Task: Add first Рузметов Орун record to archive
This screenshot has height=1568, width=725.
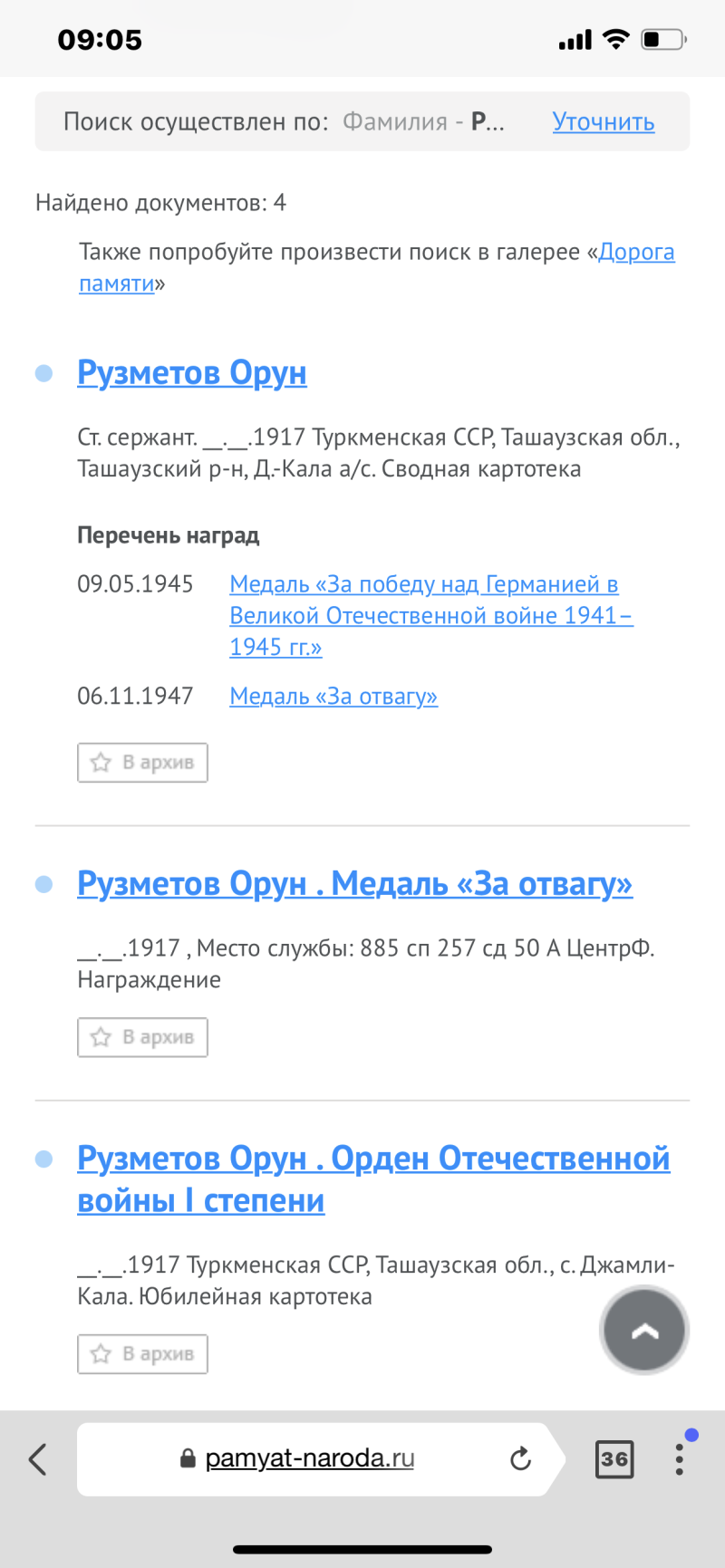Action: [142, 763]
